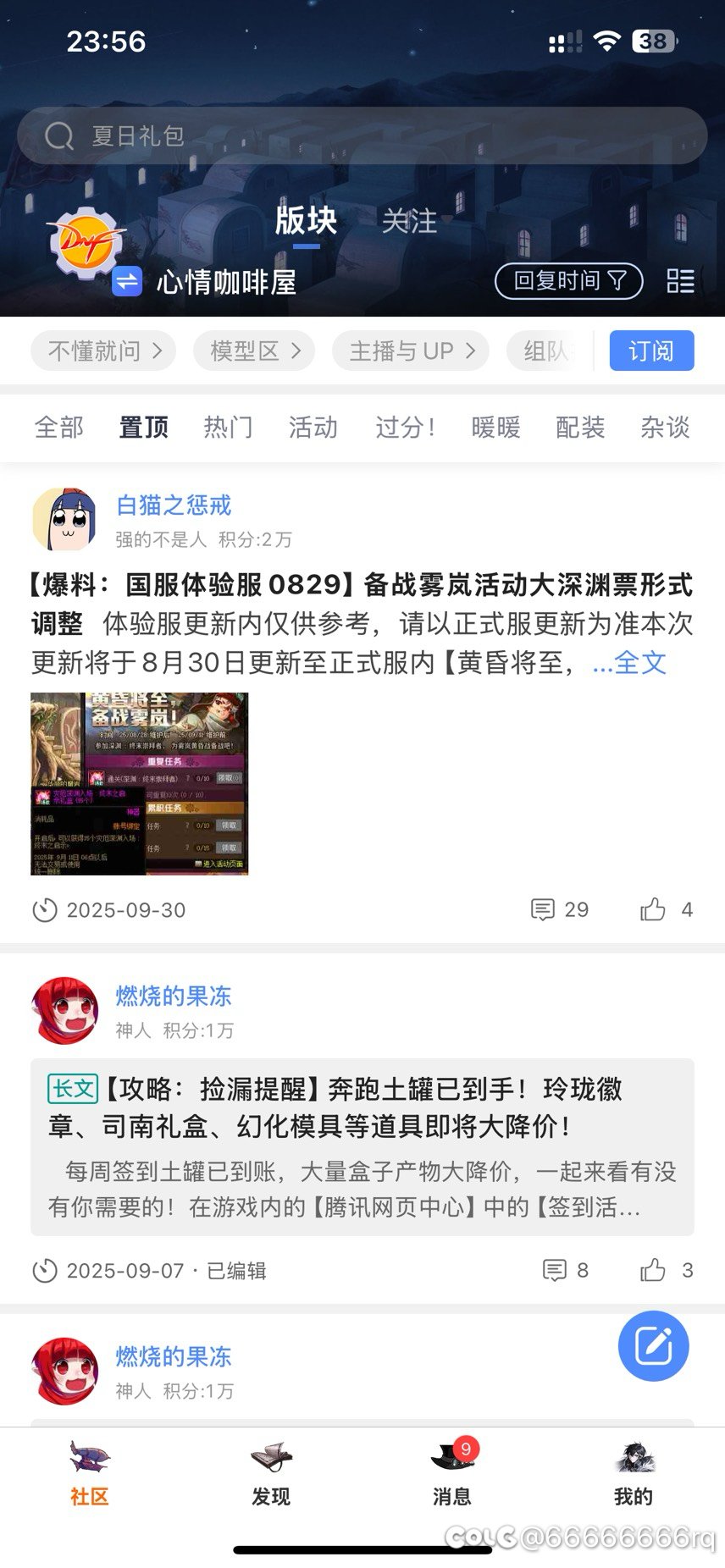This screenshot has width=725, height=1568.
Task: Compose a new post with floating button
Action: tap(653, 1346)
